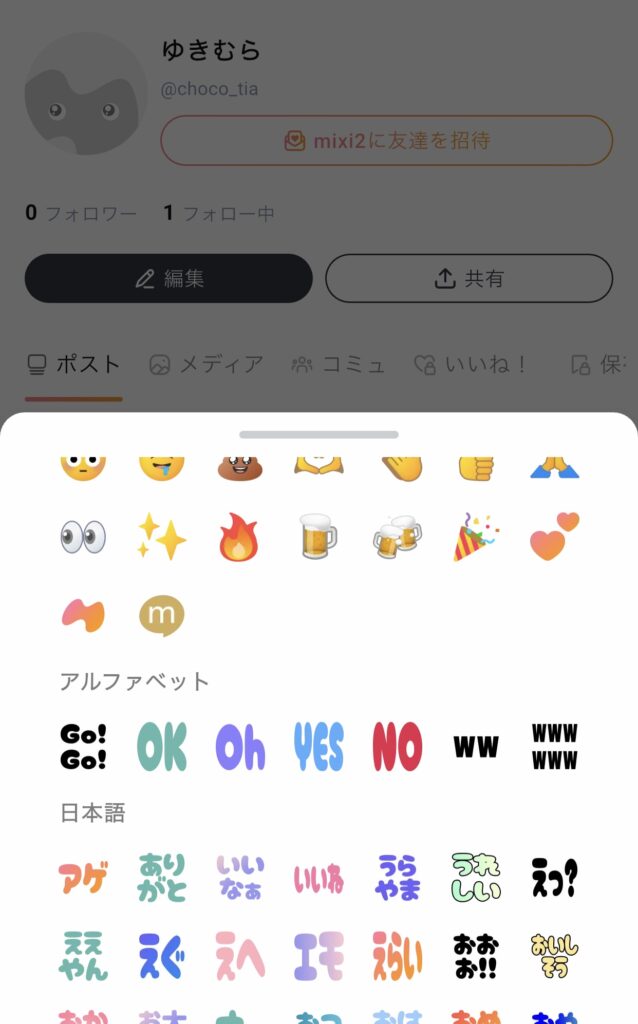Select the purple エモ sticker
Image resolution: width=638 pixels, height=1024 pixels.
point(318,956)
